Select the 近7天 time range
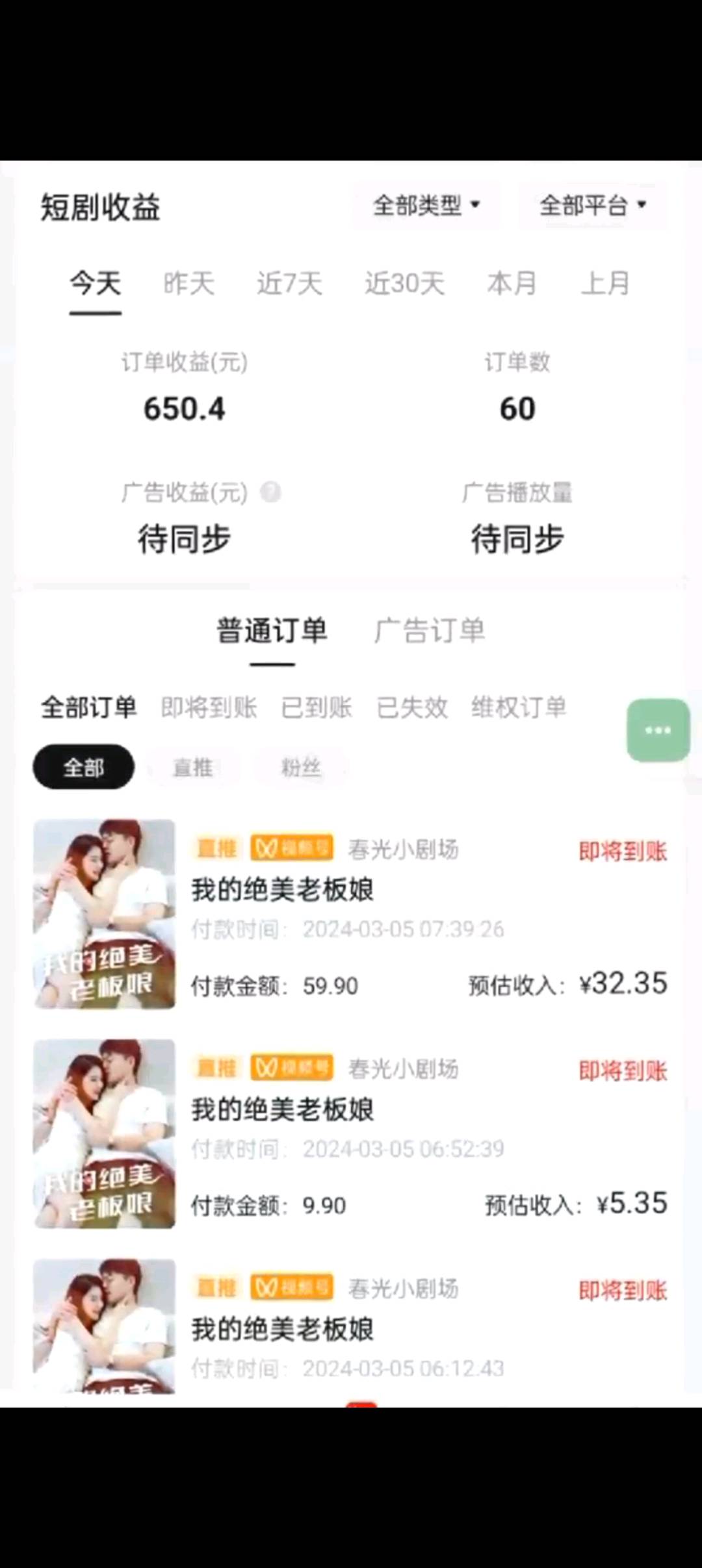Viewport: 702px width, 1568px height. [289, 284]
